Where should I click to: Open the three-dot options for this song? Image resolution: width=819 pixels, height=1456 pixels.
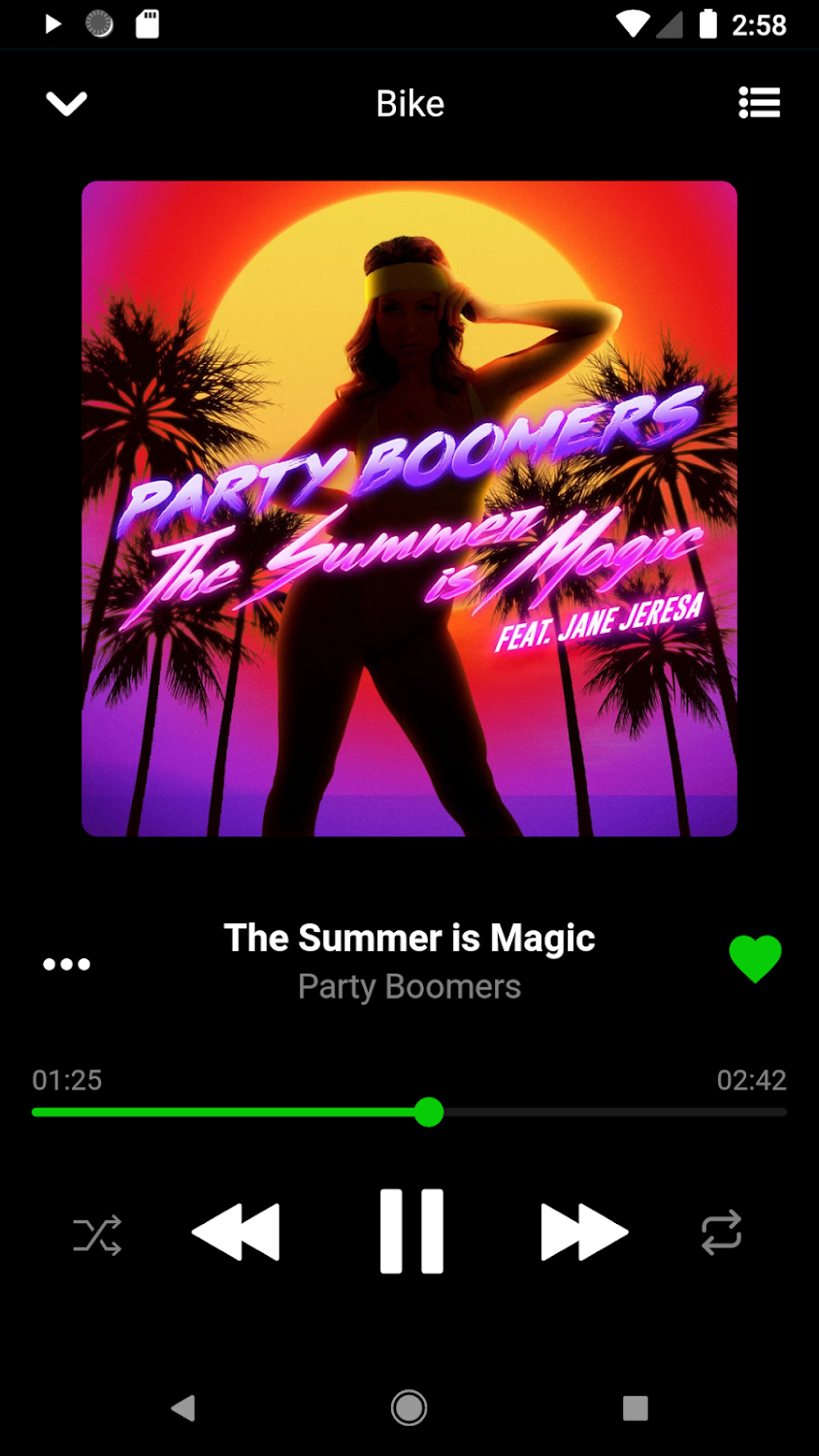(x=67, y=964)
